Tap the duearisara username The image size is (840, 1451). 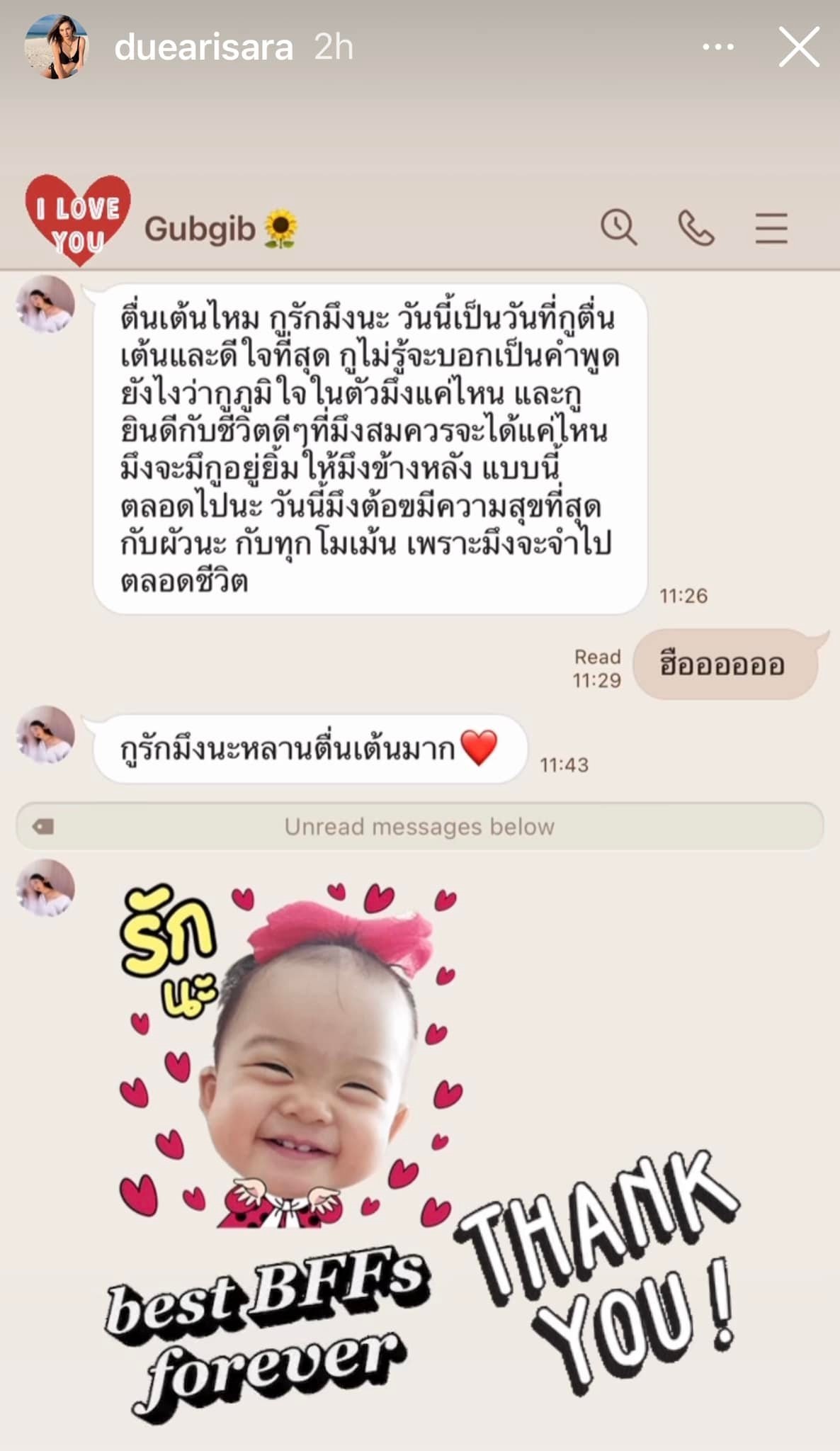204,47
